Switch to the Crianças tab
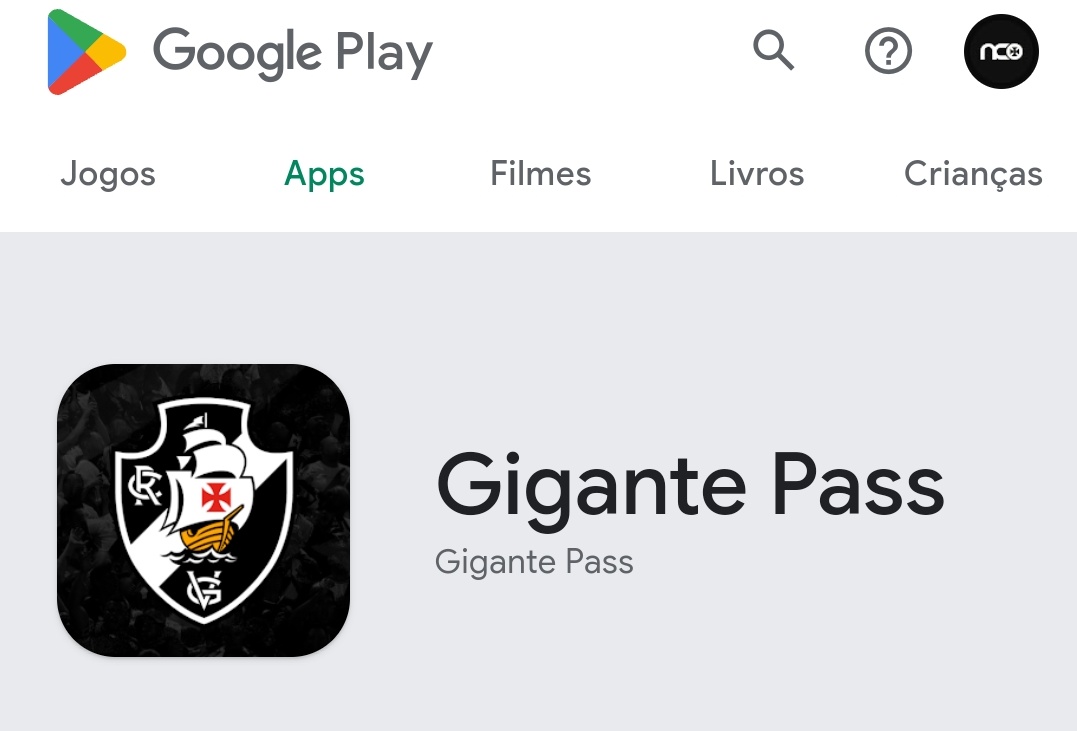The image size is (1077, 731). pyautogui.click(x=973, y=174)
